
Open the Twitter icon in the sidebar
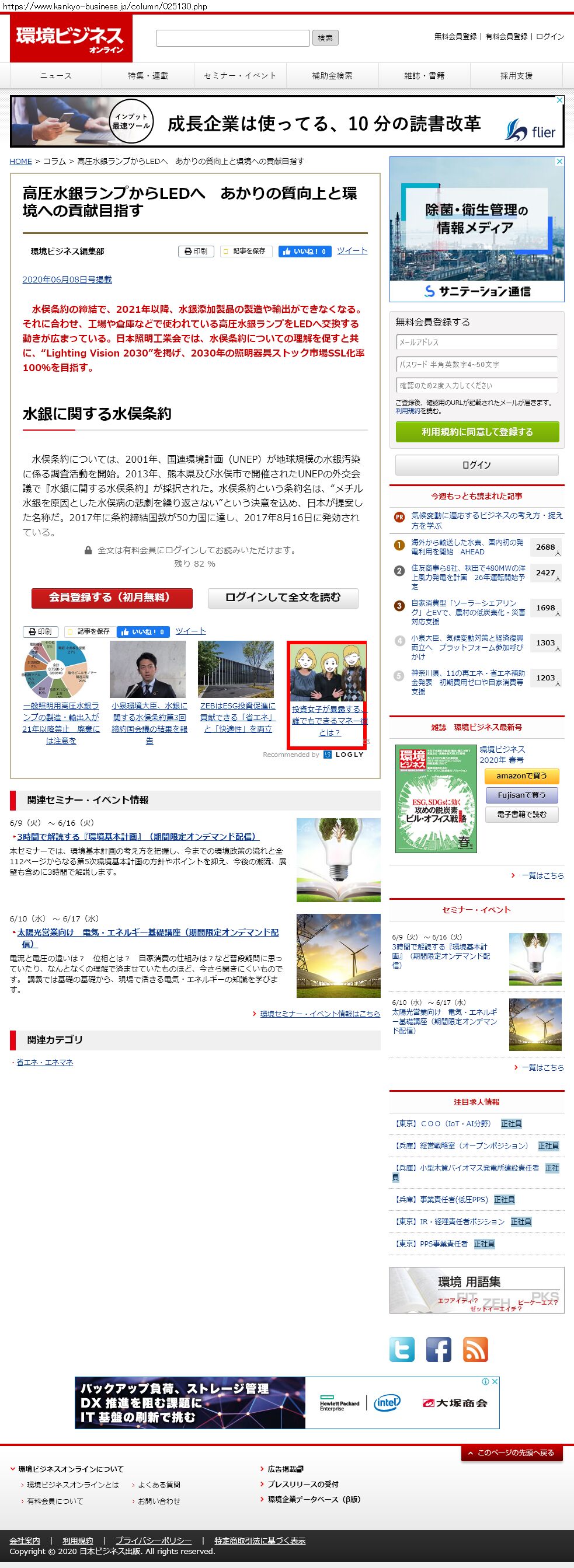[x=402, y=1349]
